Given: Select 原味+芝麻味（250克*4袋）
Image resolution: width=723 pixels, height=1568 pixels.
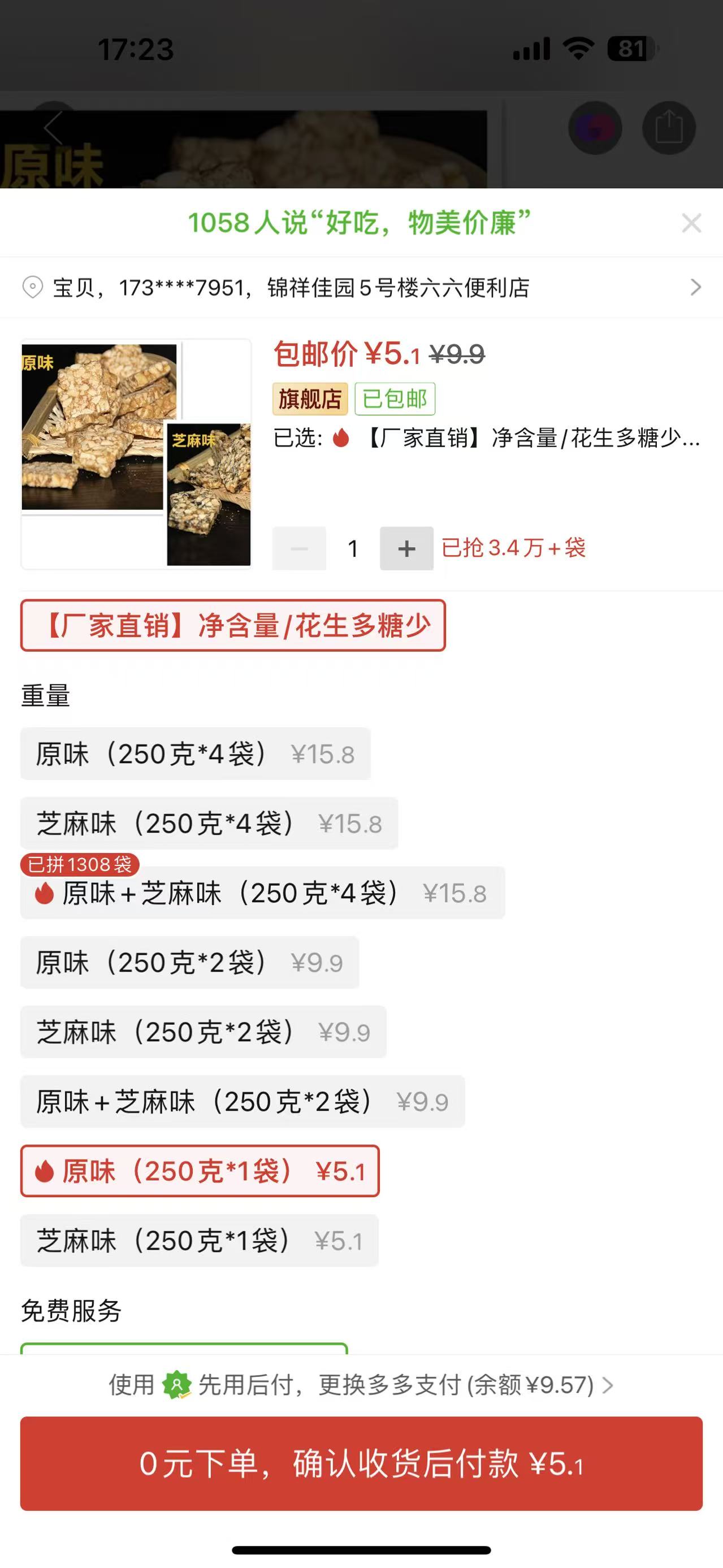Looking at the screenshot, I should click(262, 893).
